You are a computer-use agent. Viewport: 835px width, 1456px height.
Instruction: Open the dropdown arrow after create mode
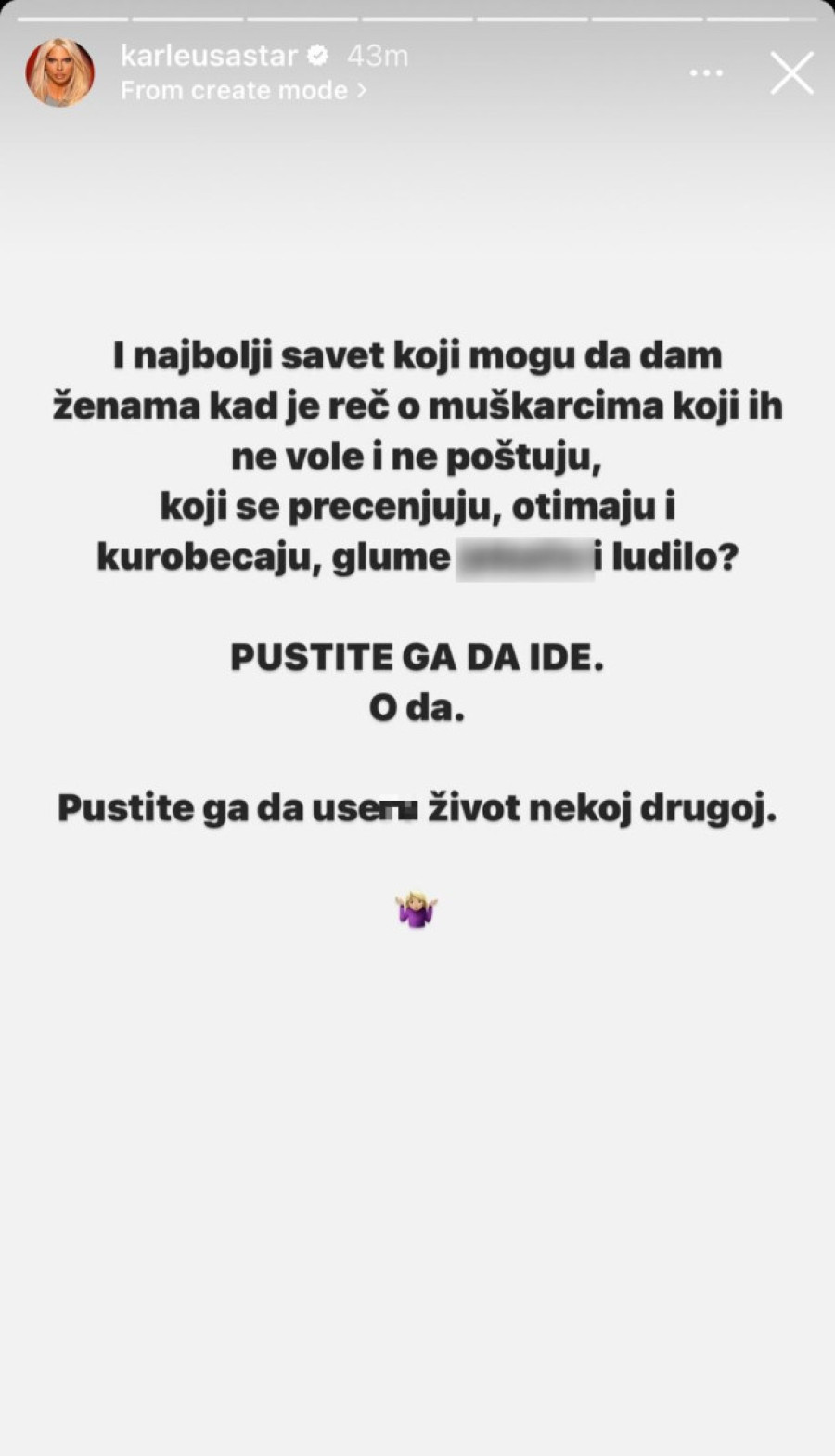coord(360,90)
